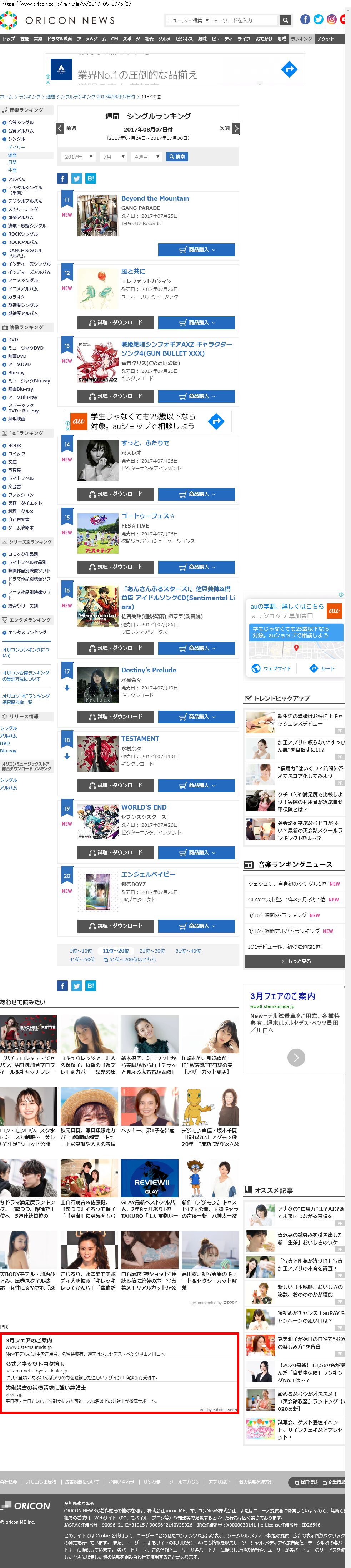This screenshot has width=351, height=1568.
Task: Tap 商品購入 for エンジェルベイビー
Action: [x=196, y=926]
